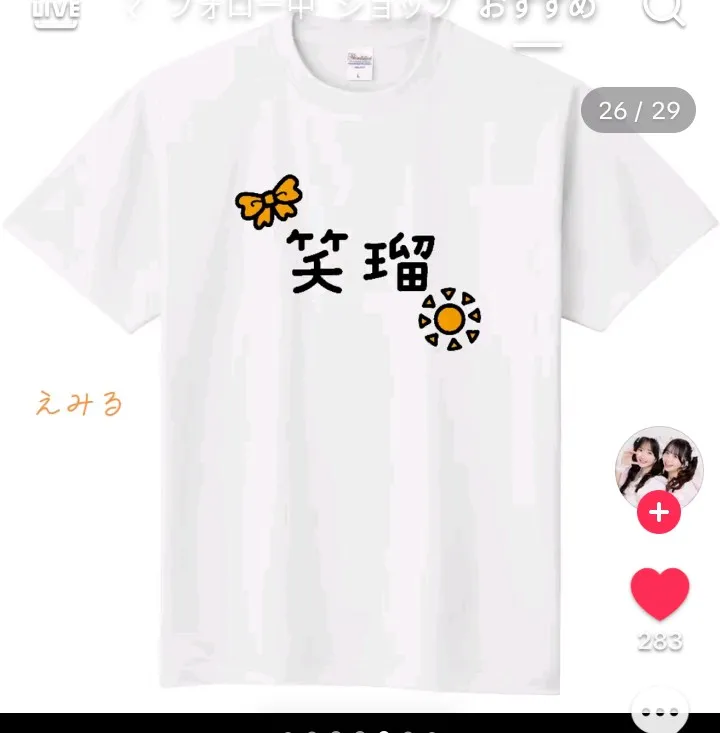The image size is (720, 733).
Task: Open the creator's profile avatar
Action: (x=659, y=468)
